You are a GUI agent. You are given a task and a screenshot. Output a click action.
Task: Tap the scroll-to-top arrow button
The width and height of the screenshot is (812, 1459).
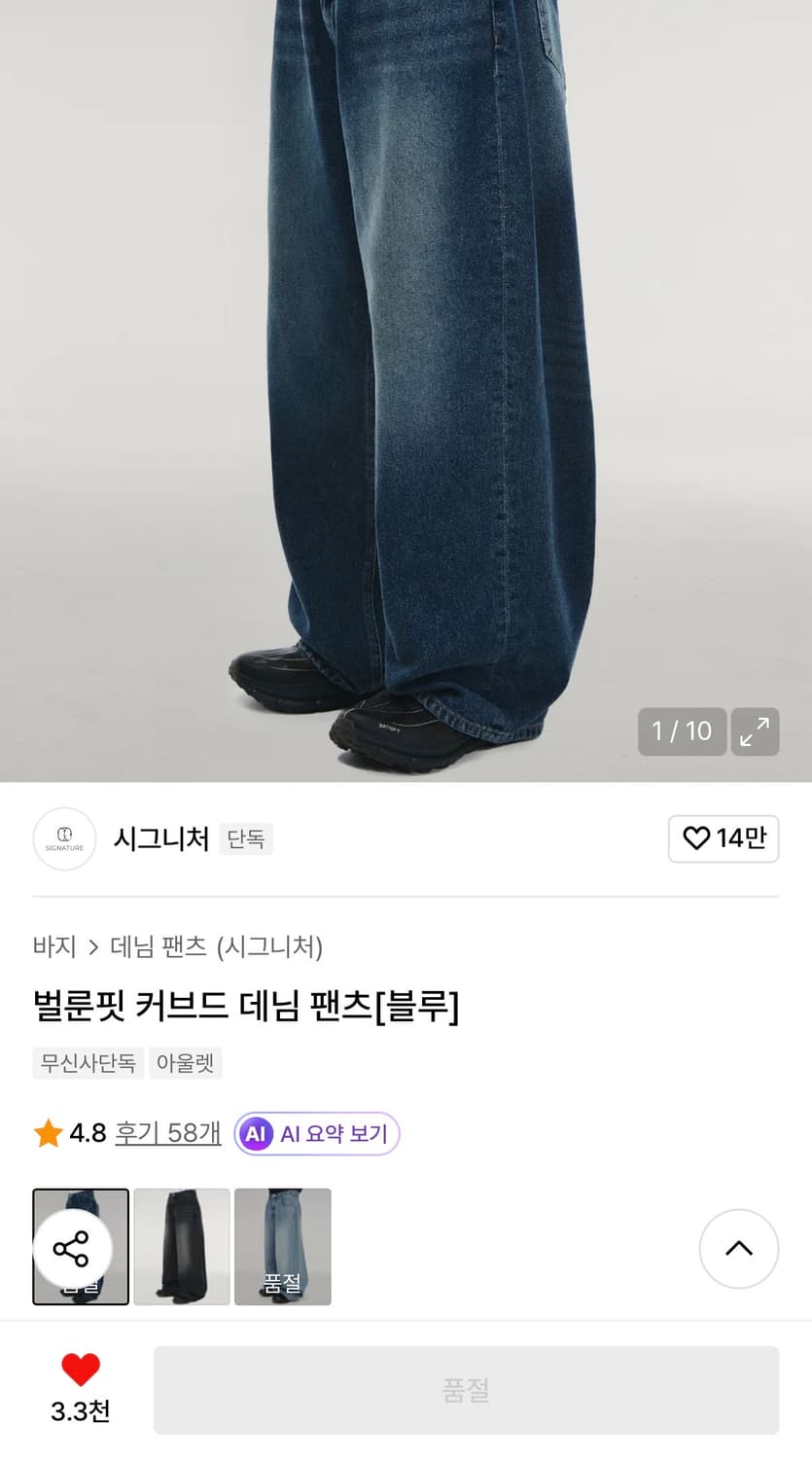pos(739,1248)
